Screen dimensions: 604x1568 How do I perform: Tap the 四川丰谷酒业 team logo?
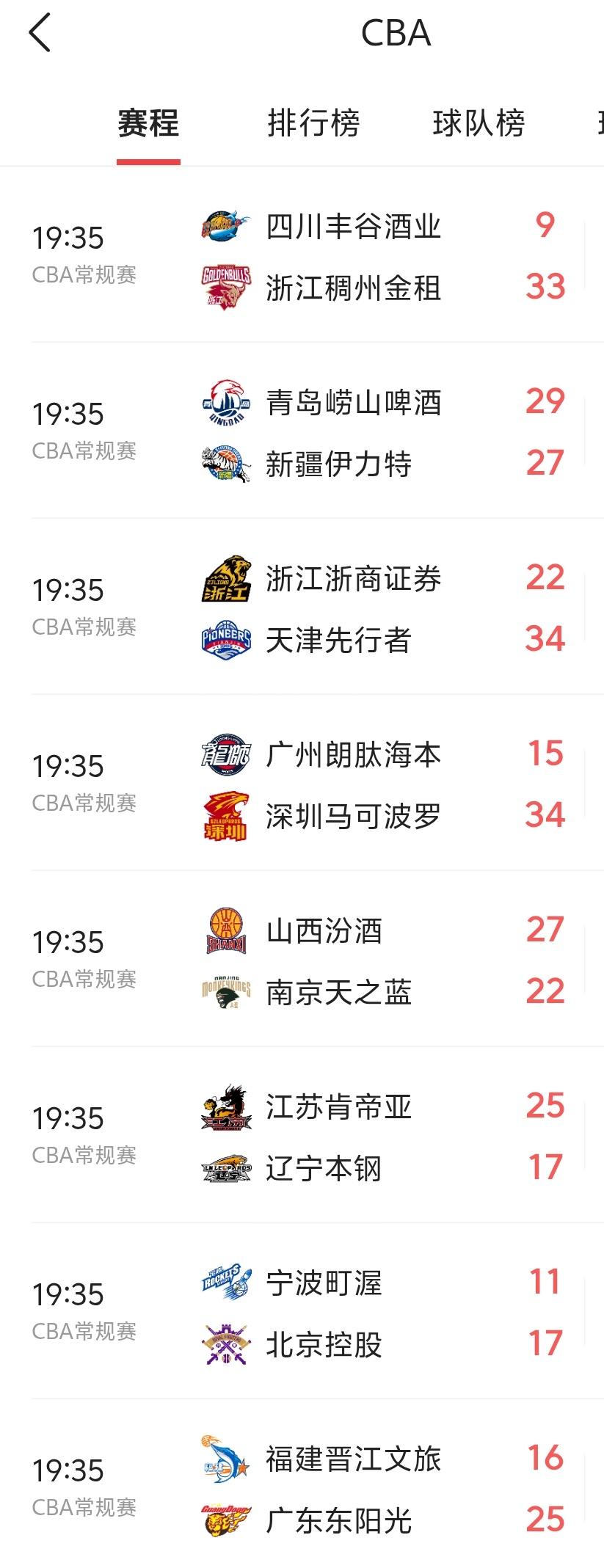coord(224,227)
